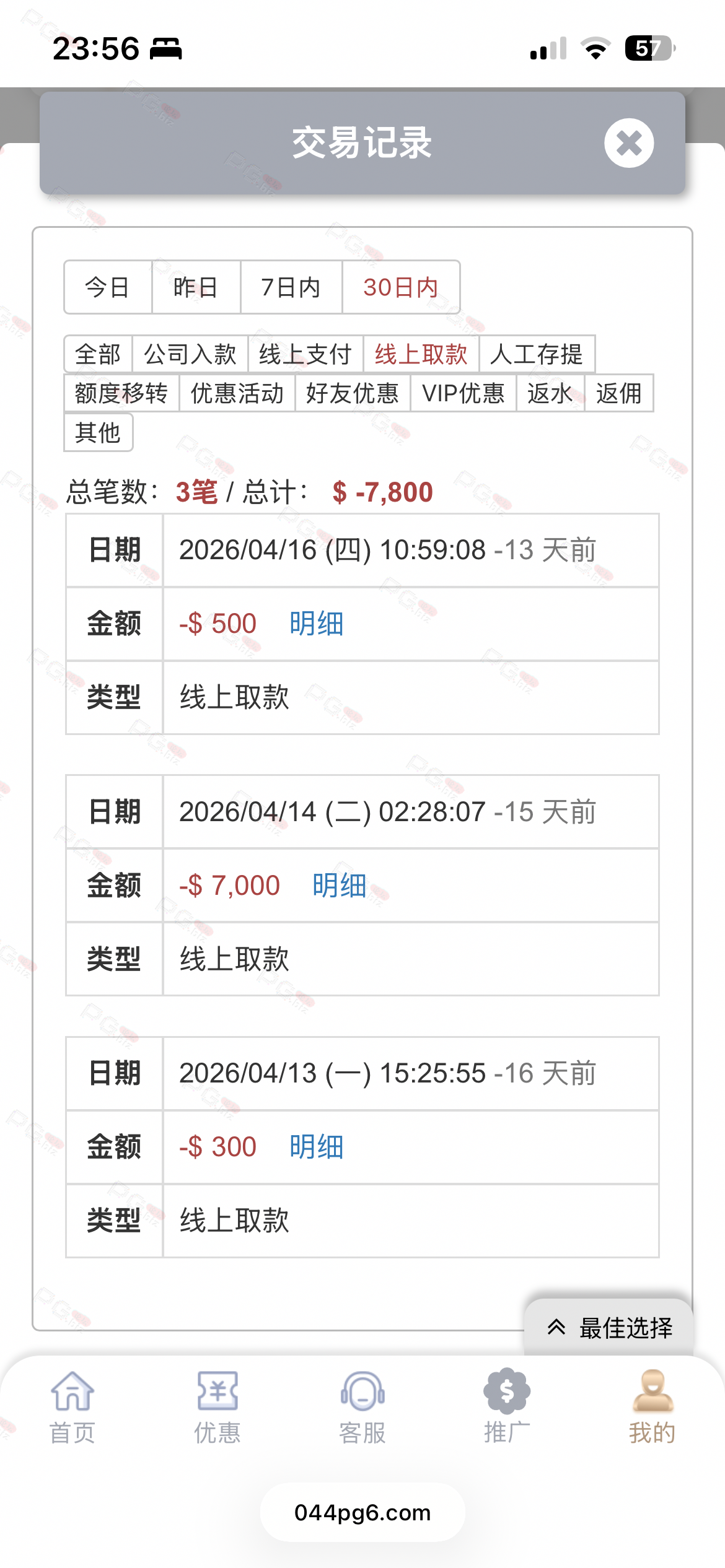Viewport: 725px width, 1568px height.
Task: Switch to 线上支付 records
Action: click(305, 354)
